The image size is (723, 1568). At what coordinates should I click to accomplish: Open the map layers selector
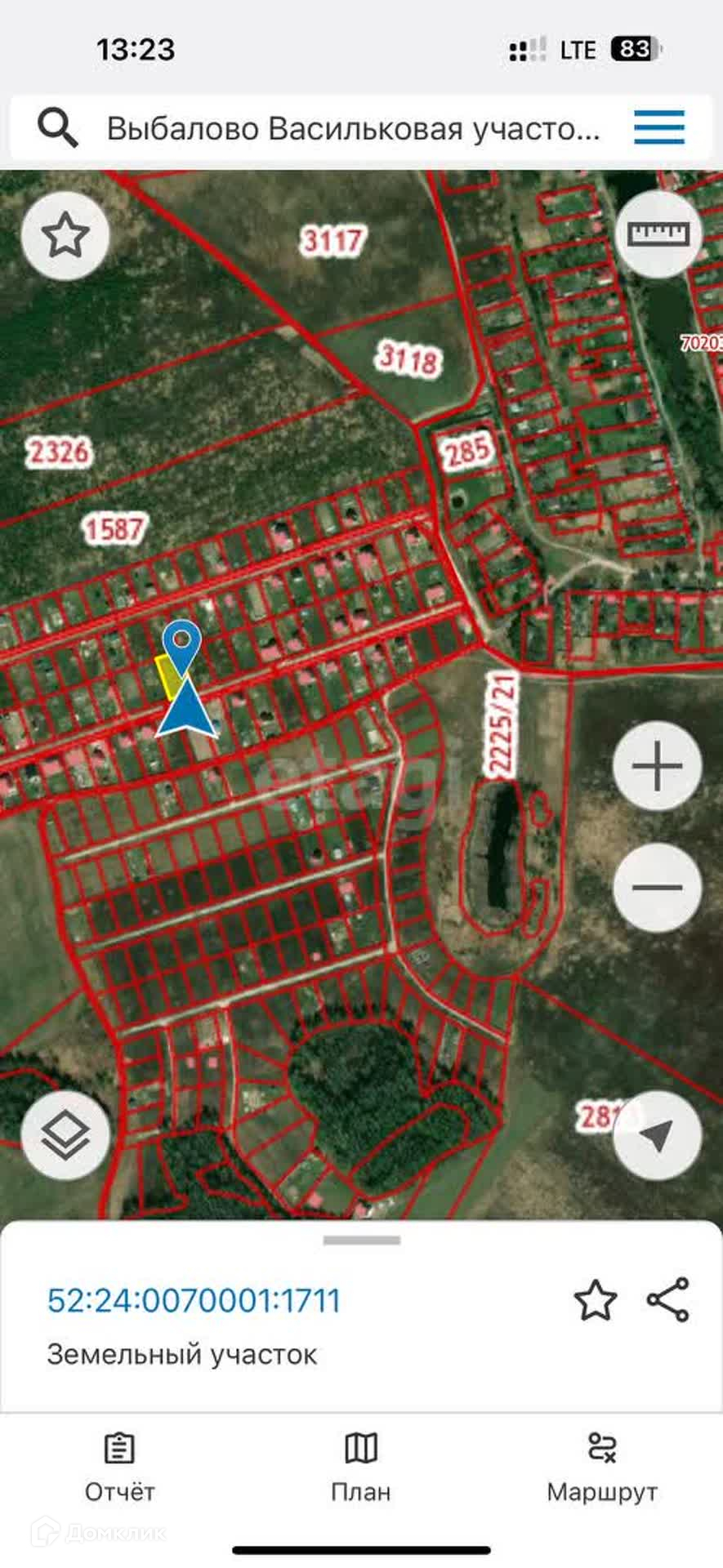coord(65,1134)
